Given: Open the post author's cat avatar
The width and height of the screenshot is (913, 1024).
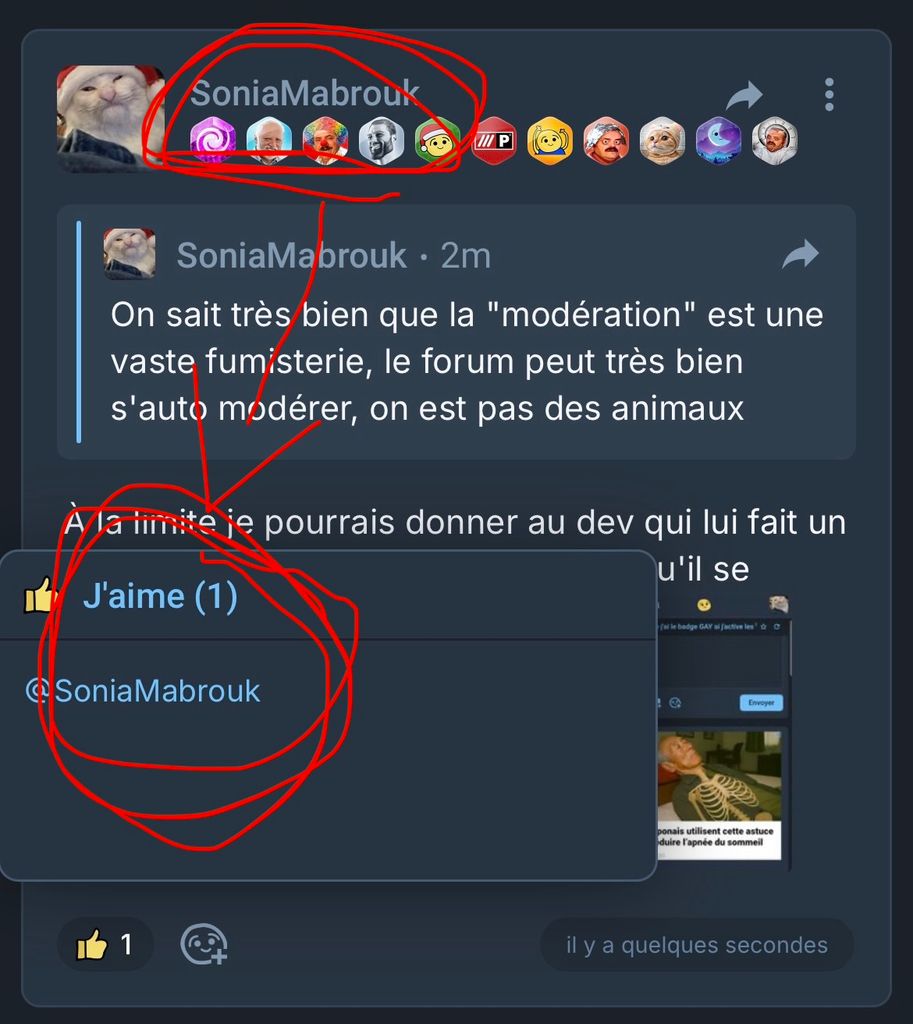Looking at the screenshot, I should click(x=110, y=117).
